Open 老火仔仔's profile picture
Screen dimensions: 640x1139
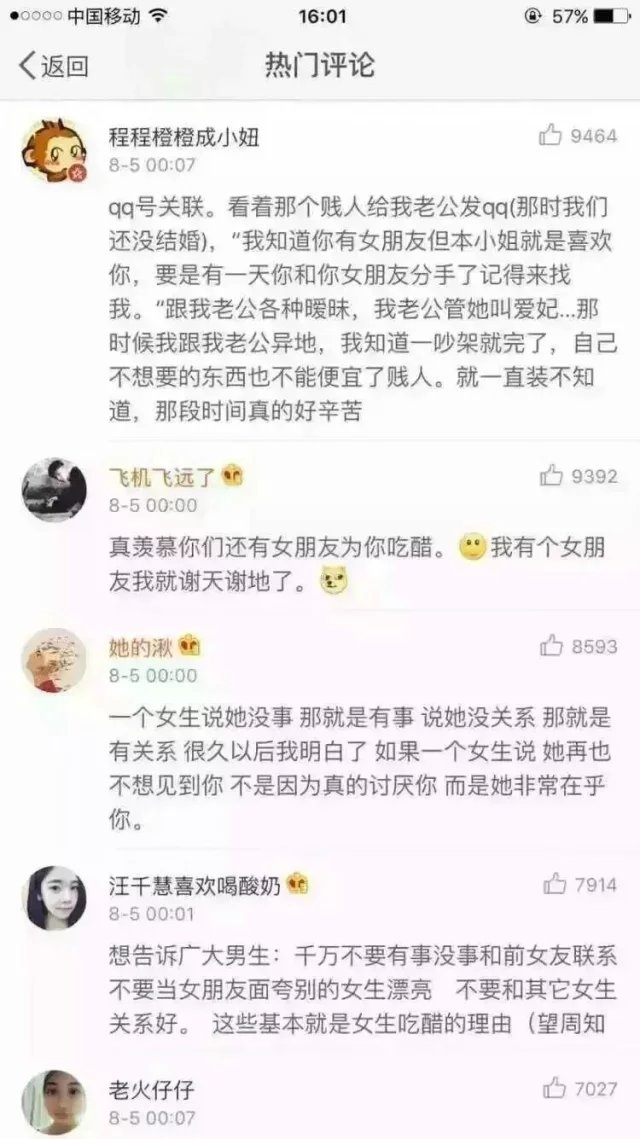pos(54,1102)
